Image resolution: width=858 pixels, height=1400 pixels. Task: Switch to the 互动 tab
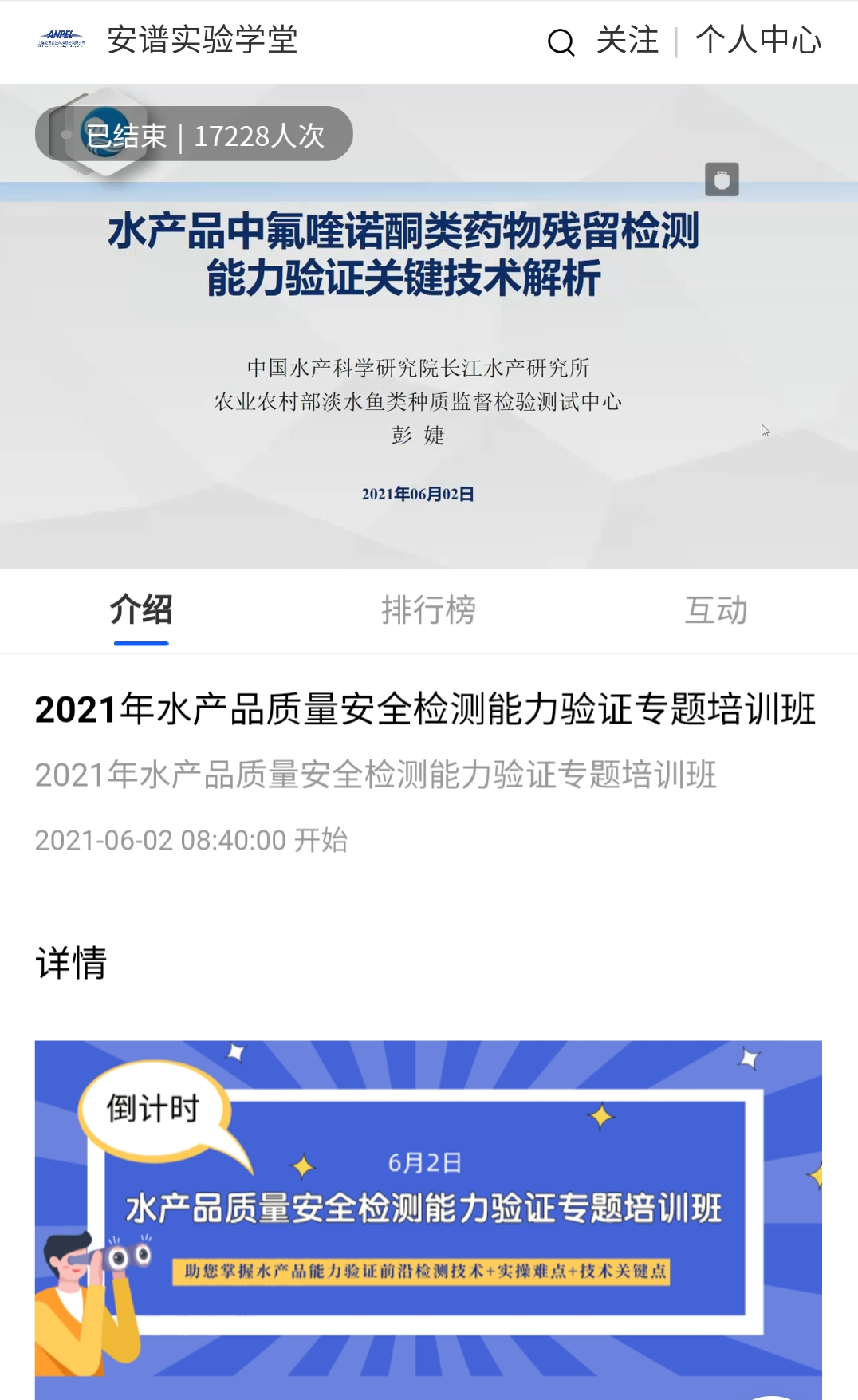click(715, 610)
